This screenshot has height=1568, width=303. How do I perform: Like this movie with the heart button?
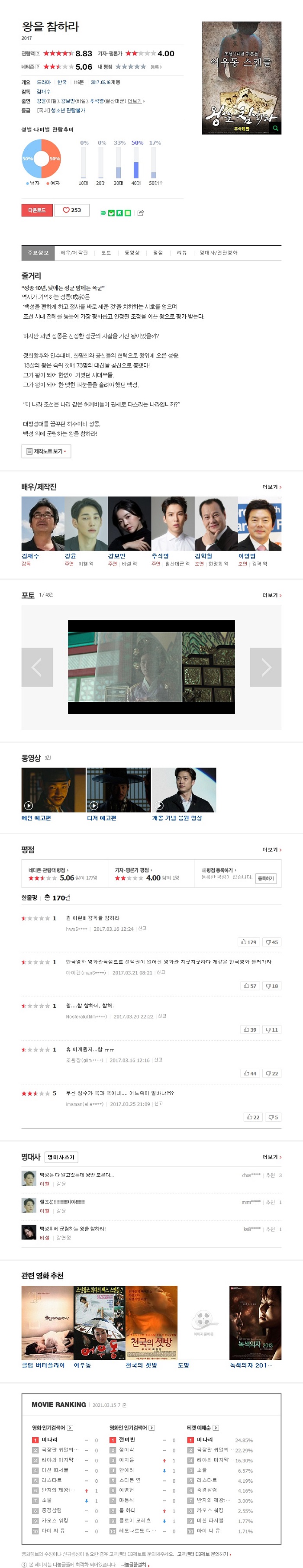[72, 210]
